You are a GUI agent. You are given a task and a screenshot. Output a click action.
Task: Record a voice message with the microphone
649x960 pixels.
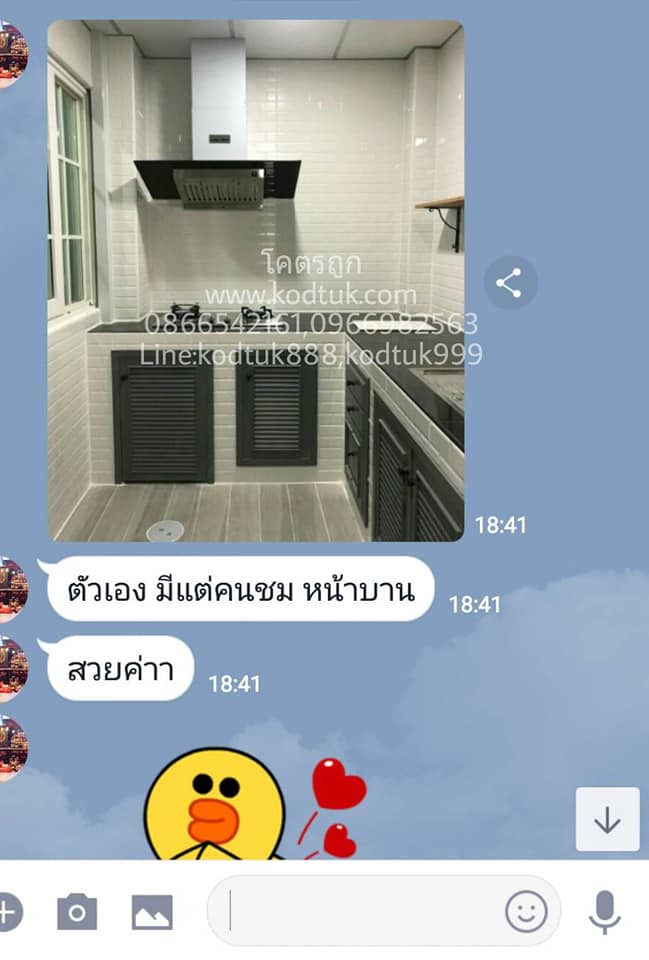pos(604,911)
